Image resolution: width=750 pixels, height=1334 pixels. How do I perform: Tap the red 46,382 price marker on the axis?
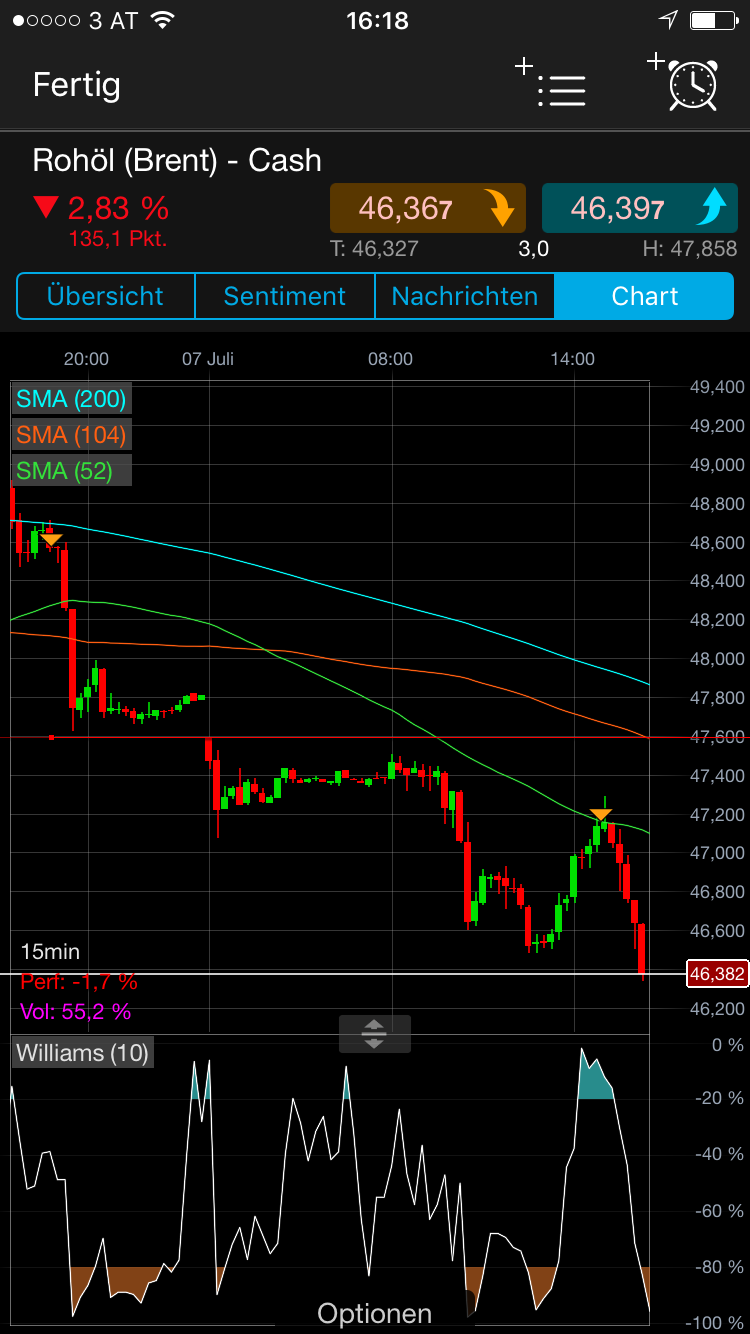pyautogui.click(x=717, y=973)
